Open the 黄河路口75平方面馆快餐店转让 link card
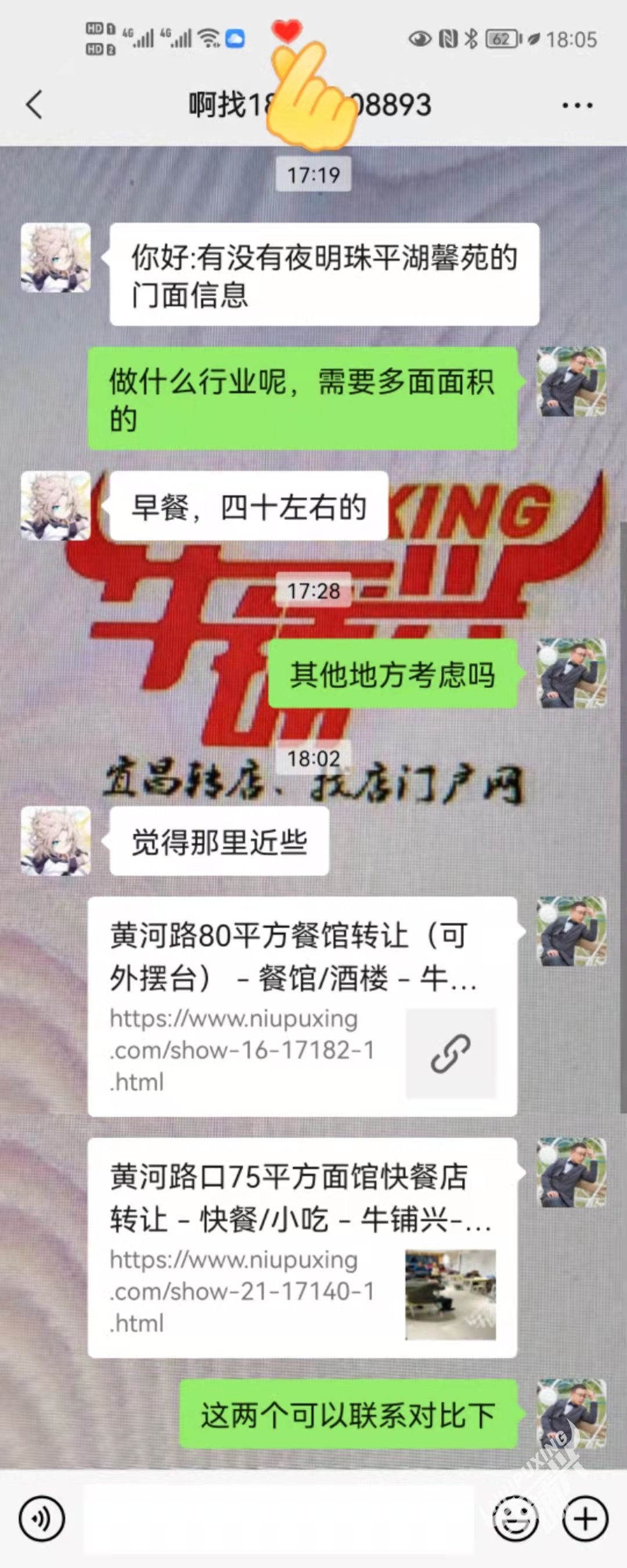Image resolution: width=627 pixels, height=1568 pixels. [302, 1247]
